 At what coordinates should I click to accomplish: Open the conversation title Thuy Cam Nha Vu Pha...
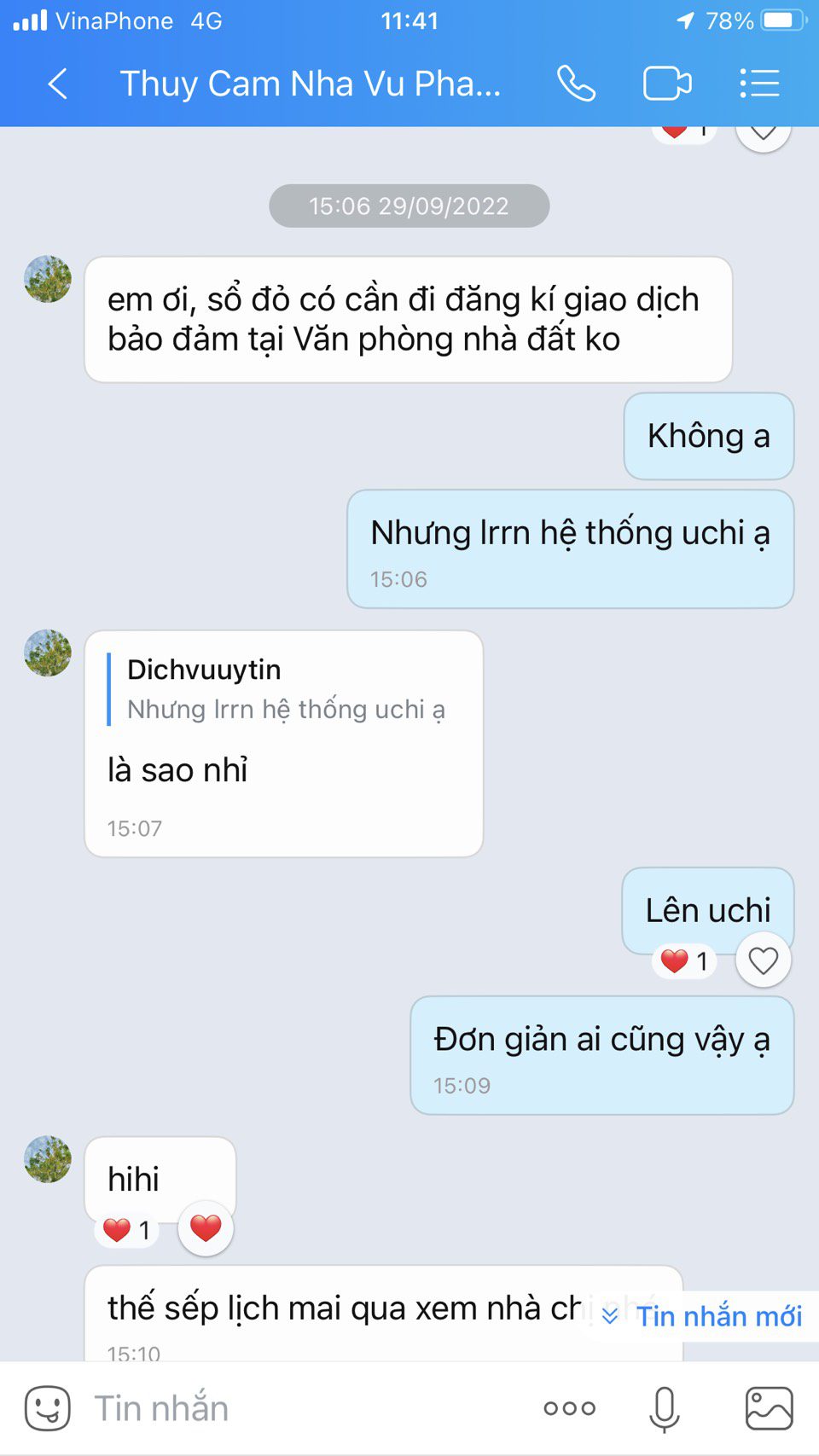click(x=310, y=84)
